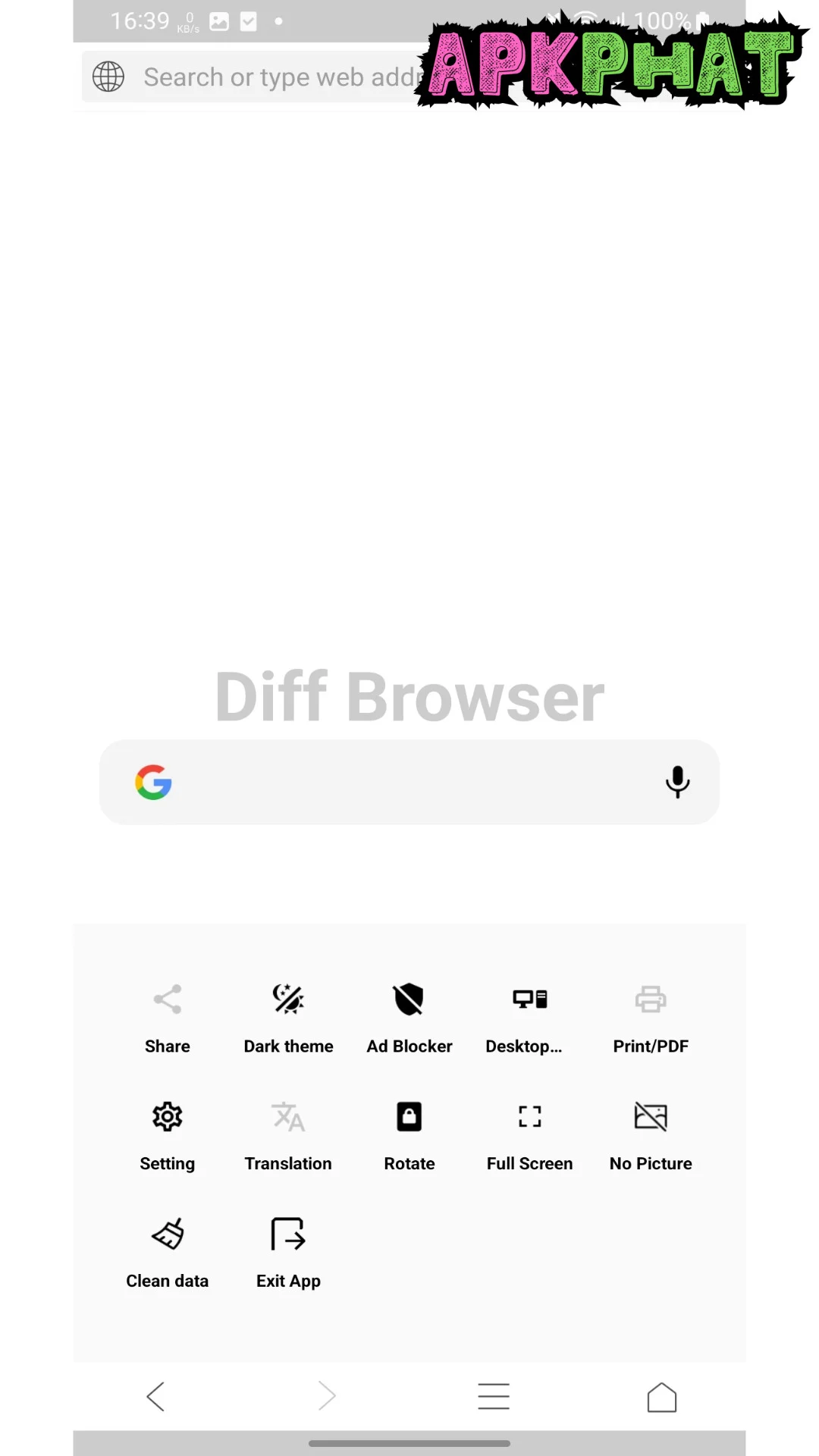Select Print/PDF

click(651, 1018)
